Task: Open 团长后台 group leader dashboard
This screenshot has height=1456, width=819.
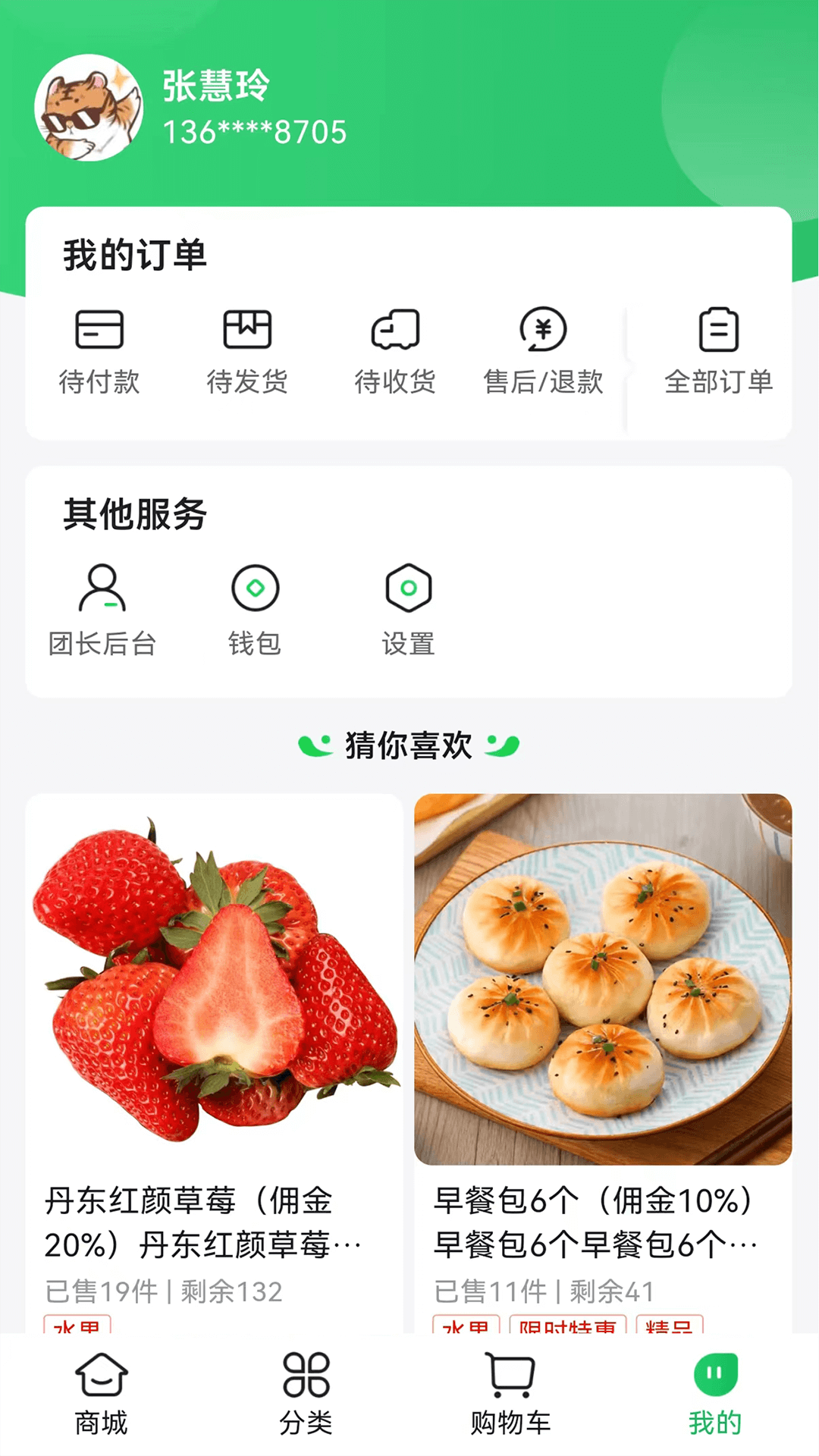Action: [102, 609]
